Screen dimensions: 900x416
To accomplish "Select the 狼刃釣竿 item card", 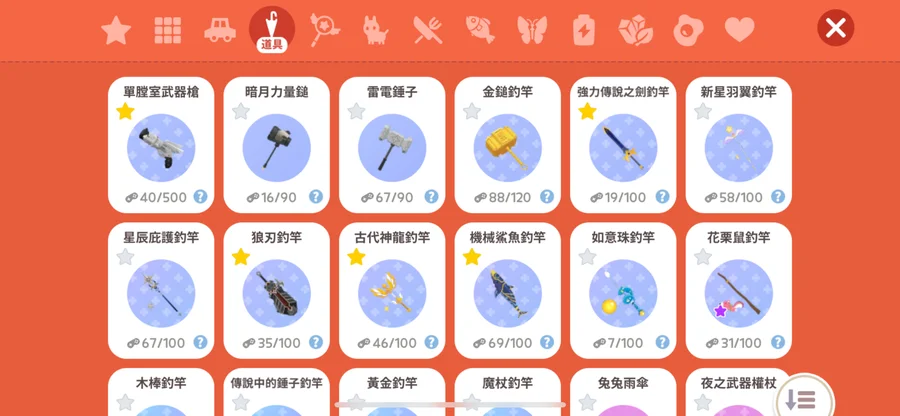I will [277, 292].
